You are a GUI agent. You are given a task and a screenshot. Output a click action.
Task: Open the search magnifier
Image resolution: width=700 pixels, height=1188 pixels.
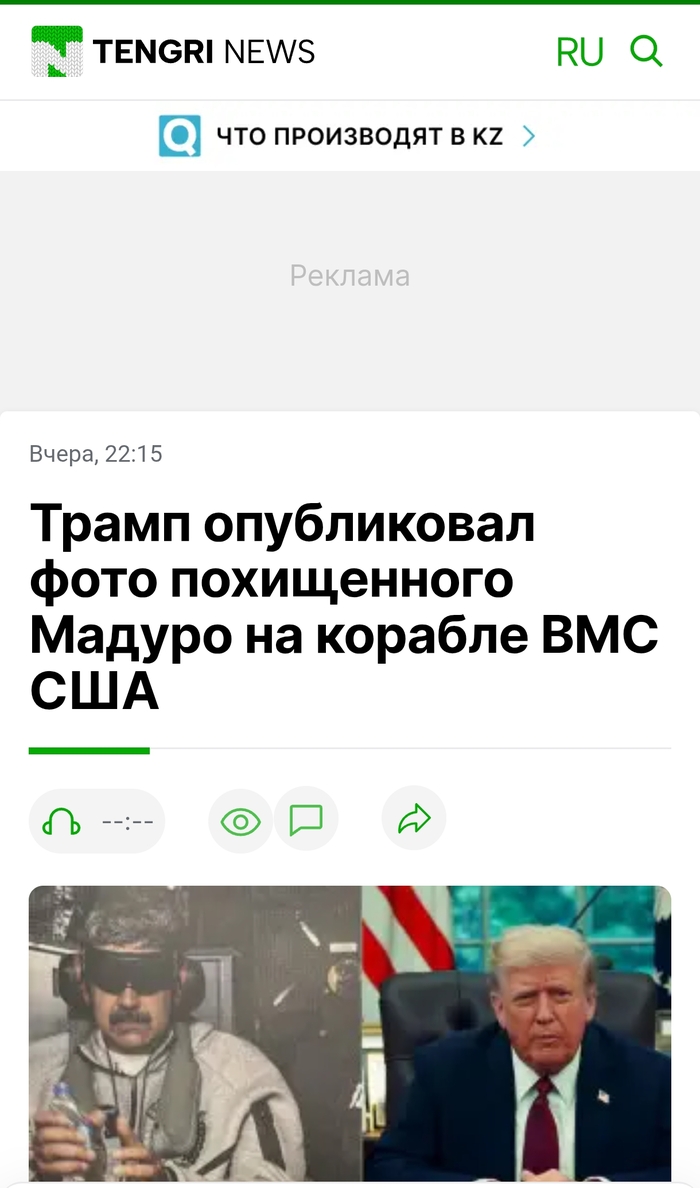pos(646,51)
